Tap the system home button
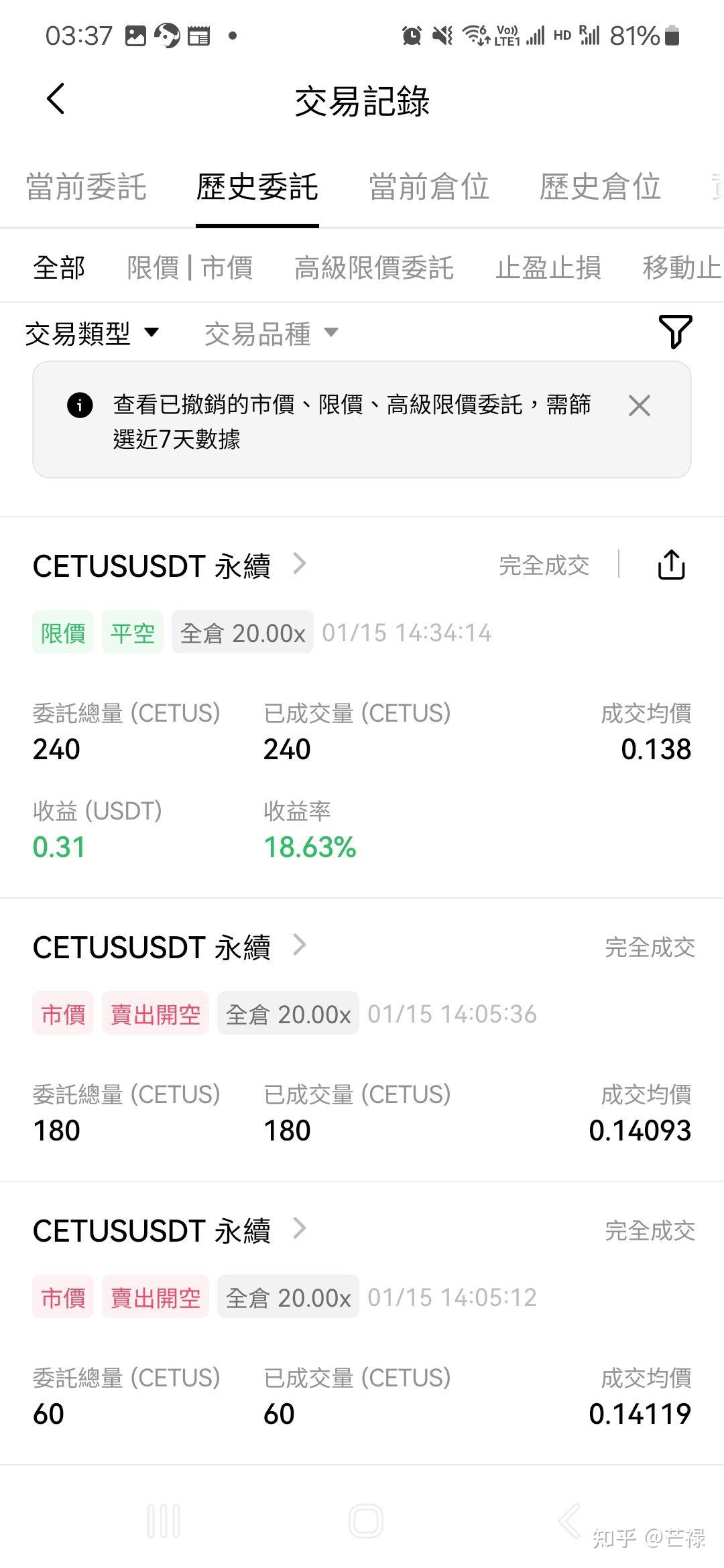 pyautogui.click(x=366, y=1520)
